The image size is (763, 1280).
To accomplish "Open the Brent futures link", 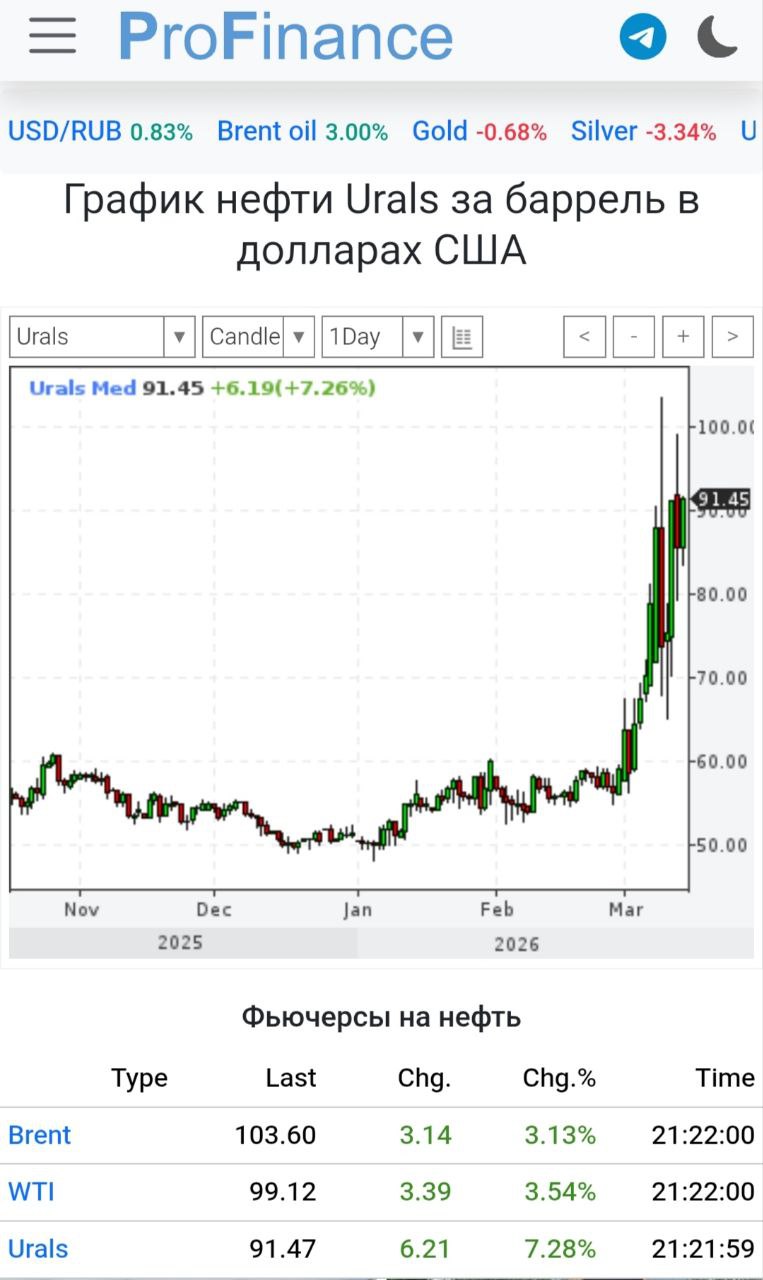I will pyautogui.click(x=40, y=1135).
